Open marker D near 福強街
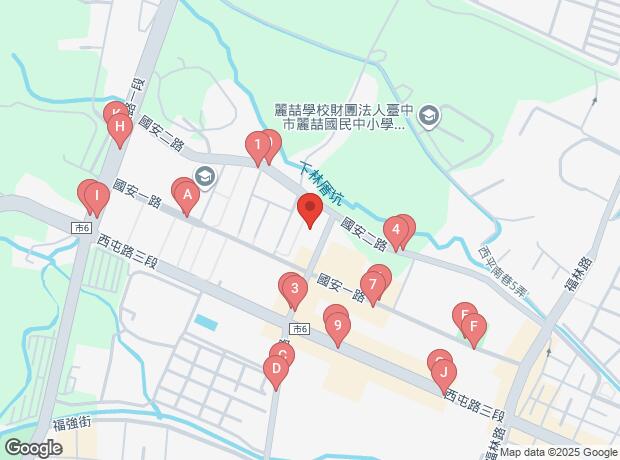The image size is (620, 460). [275, 370]
